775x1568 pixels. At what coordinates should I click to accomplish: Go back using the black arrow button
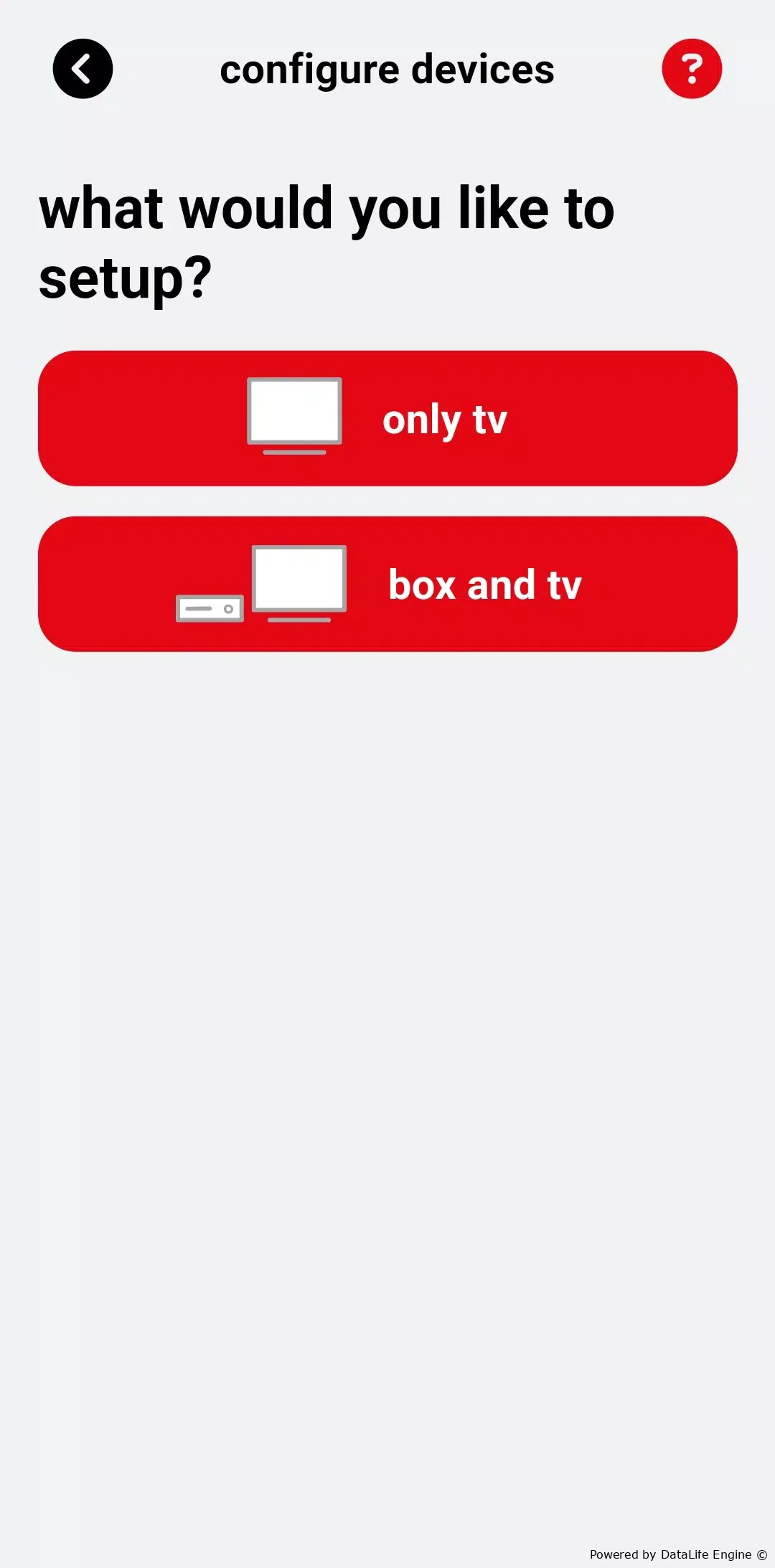point(83,69)
